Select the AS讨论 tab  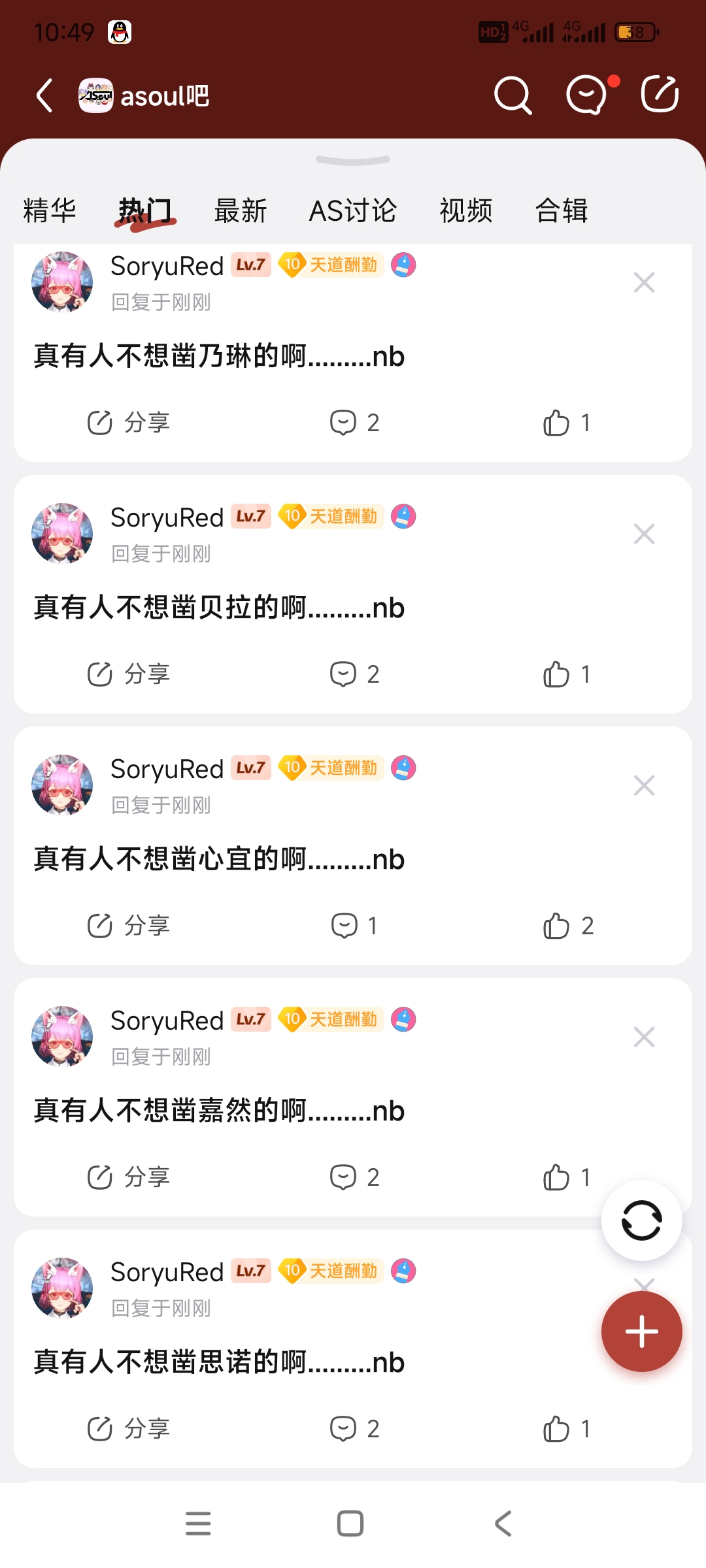pyautogui.click(x=352, y=211)
